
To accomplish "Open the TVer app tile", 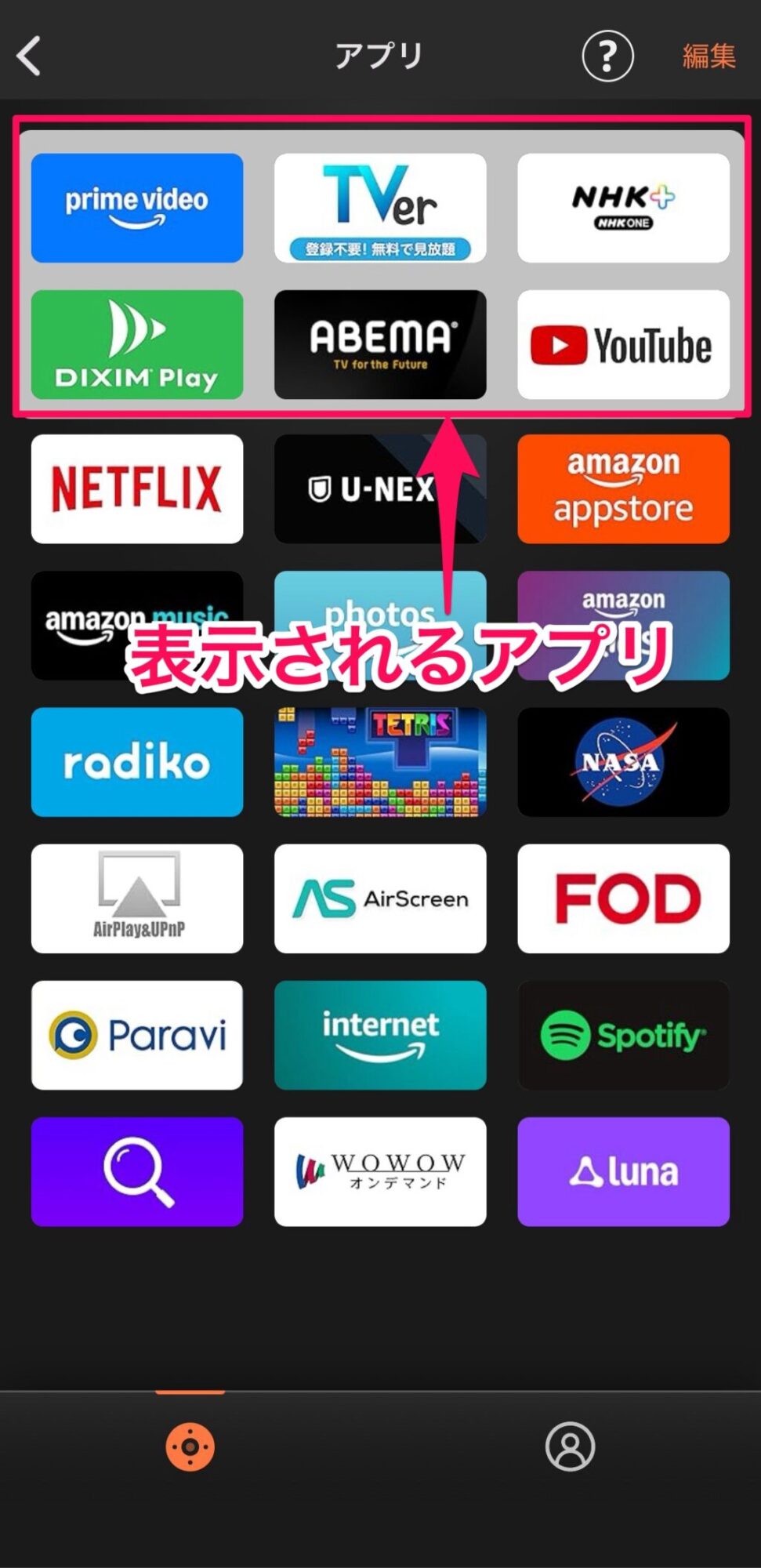I will [380, 208].
